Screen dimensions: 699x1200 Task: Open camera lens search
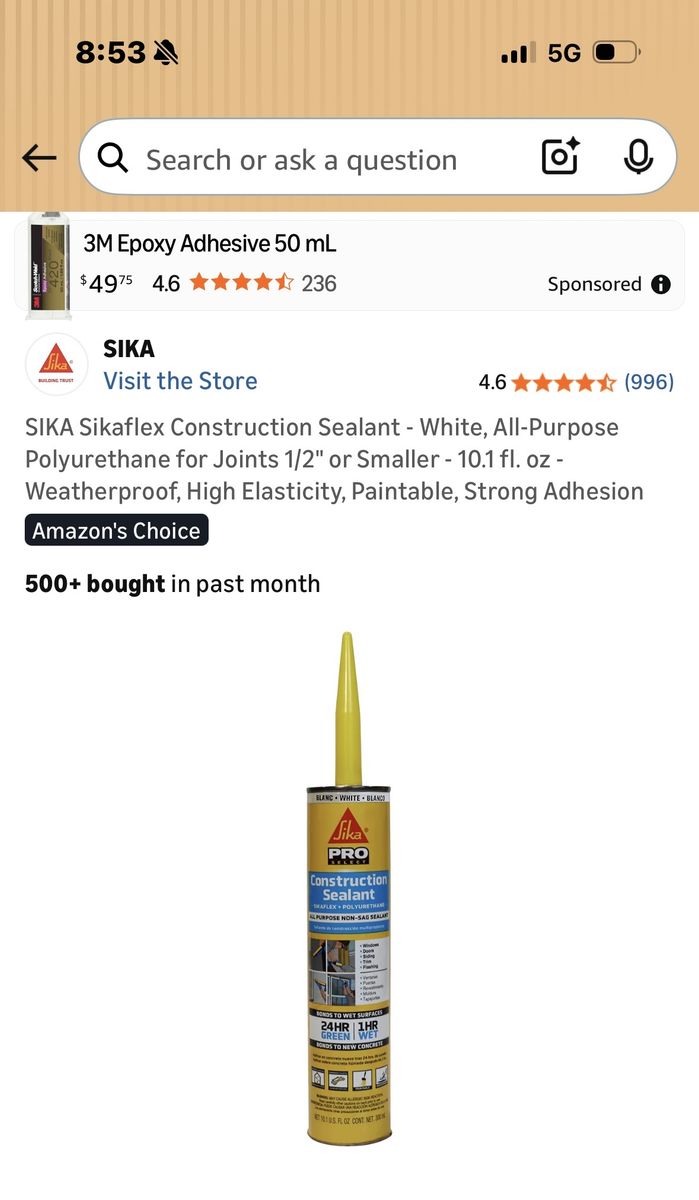[x=560, y=157]
